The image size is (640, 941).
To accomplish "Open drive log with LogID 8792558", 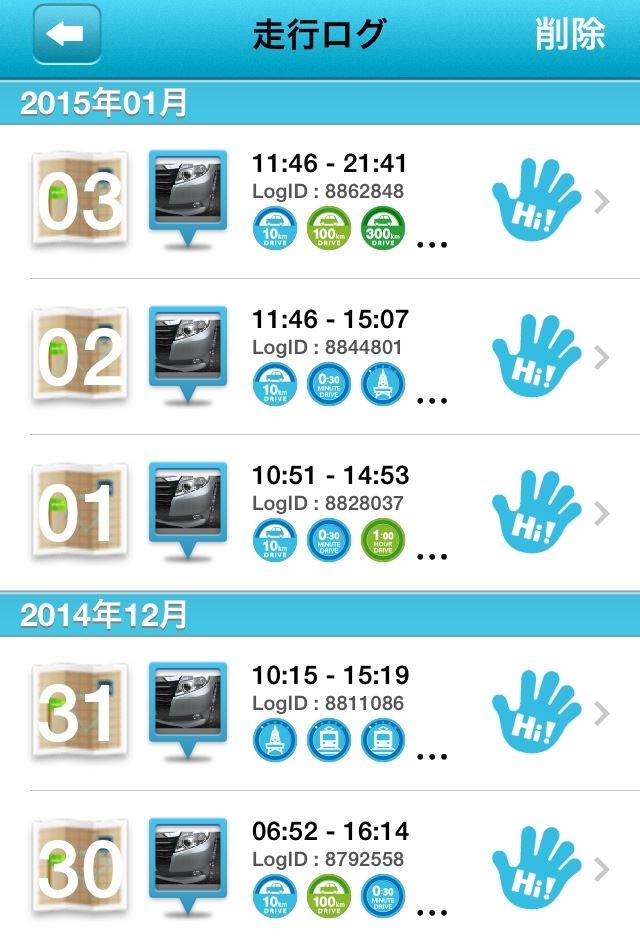I will (330, 859).
